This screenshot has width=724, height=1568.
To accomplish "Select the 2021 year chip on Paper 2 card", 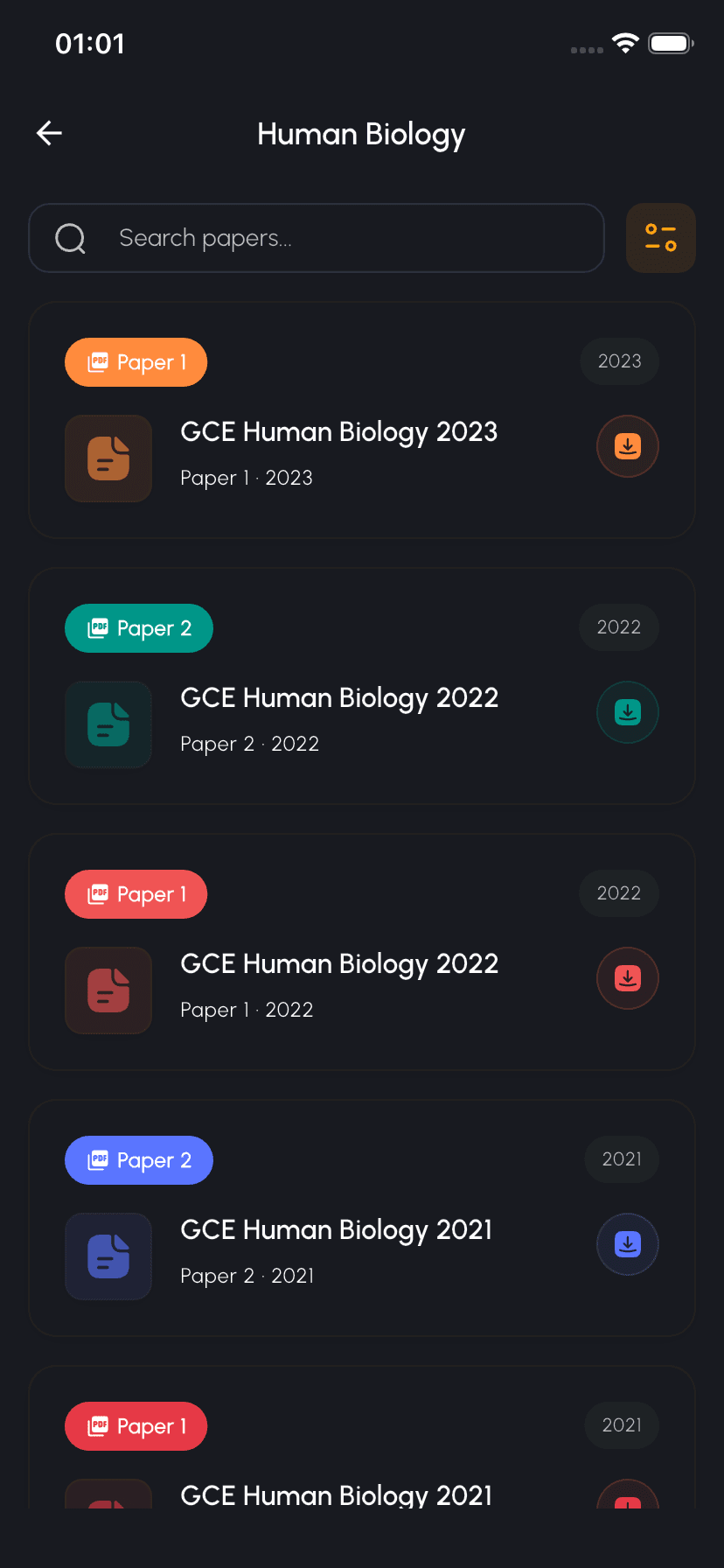I will tap(621, 1159).
